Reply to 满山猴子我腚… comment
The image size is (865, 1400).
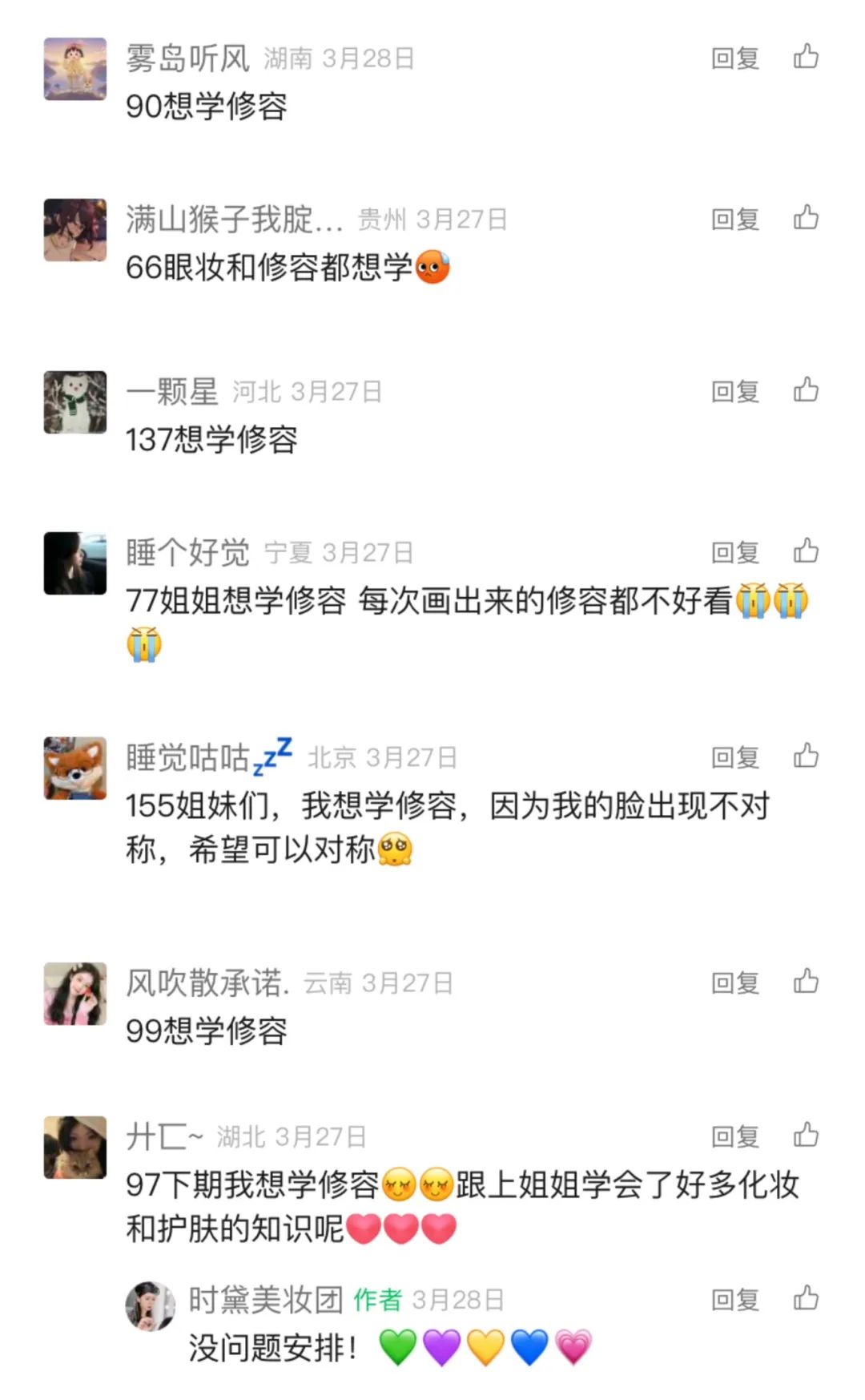click(x=735, y=219)
